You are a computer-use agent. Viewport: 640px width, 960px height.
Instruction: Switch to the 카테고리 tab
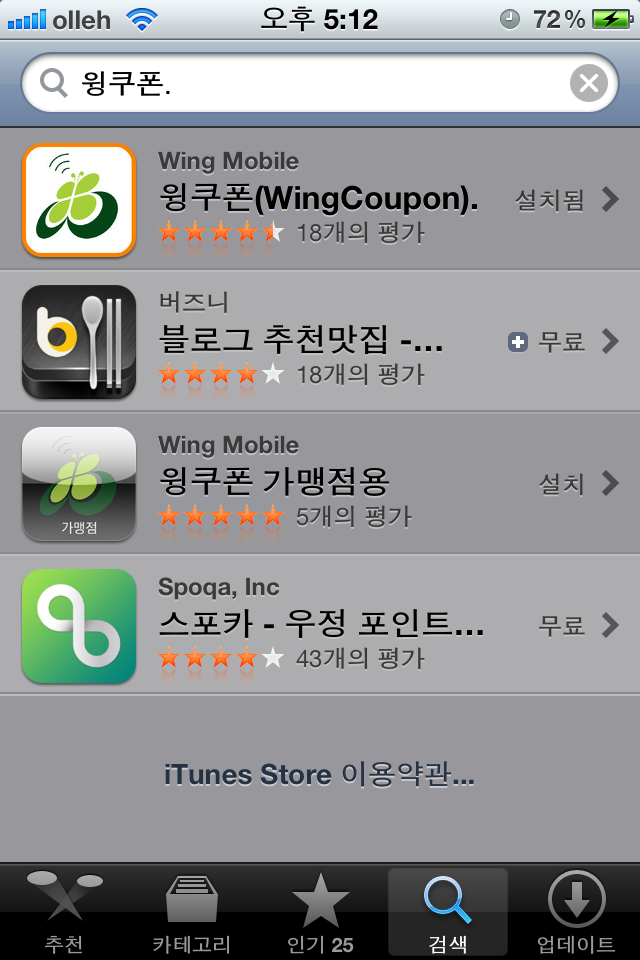pos(192,913)
